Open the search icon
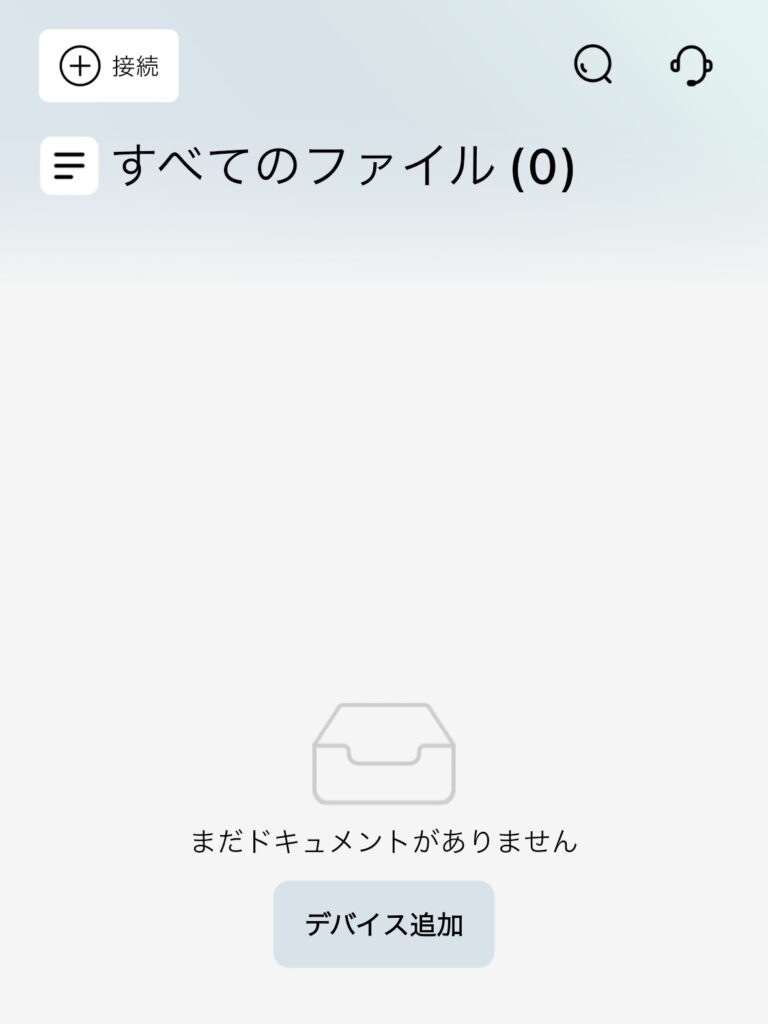Screen dimensions: 768x1024 coord(593,67)
